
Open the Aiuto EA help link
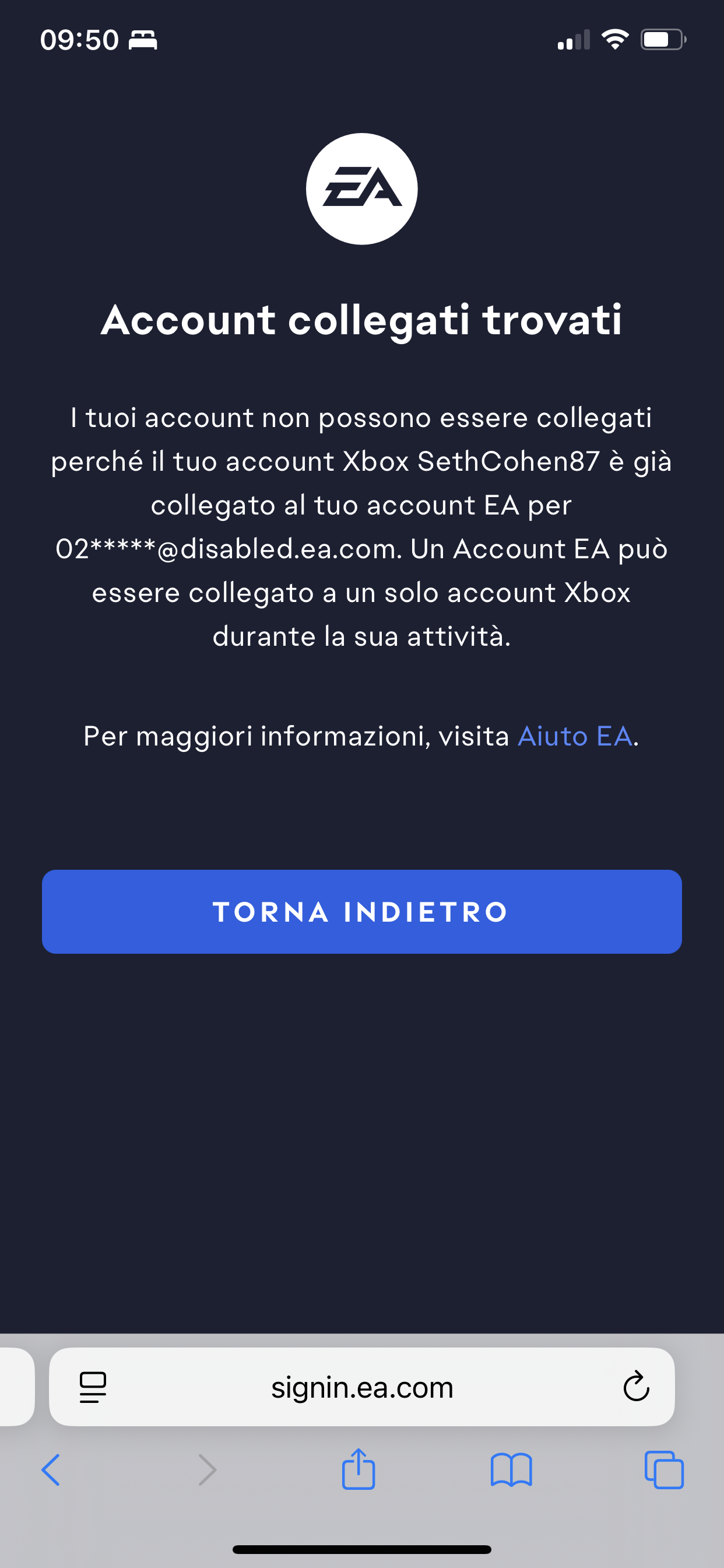point(575,736)
